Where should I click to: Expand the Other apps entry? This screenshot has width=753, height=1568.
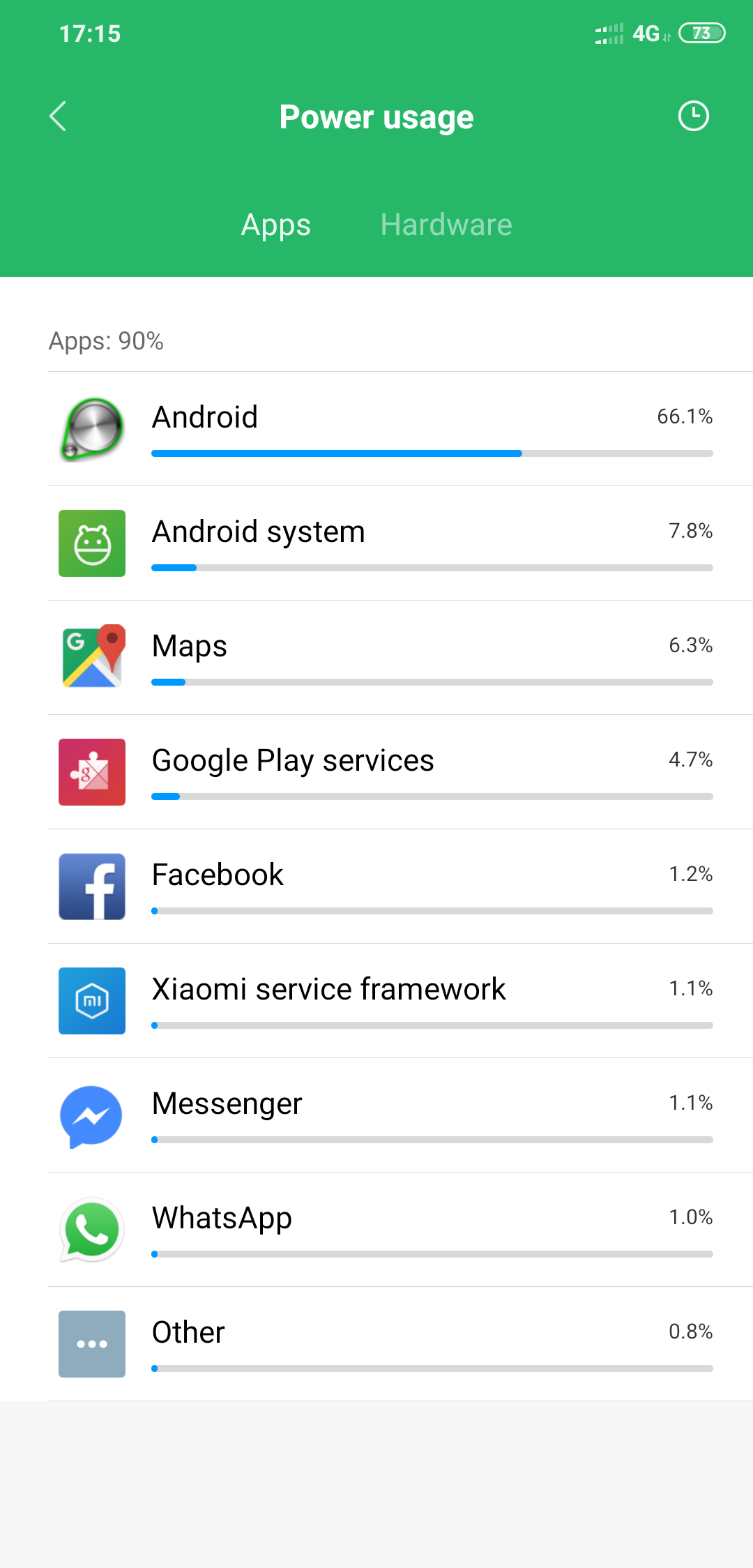click(x=400, y=1344)
